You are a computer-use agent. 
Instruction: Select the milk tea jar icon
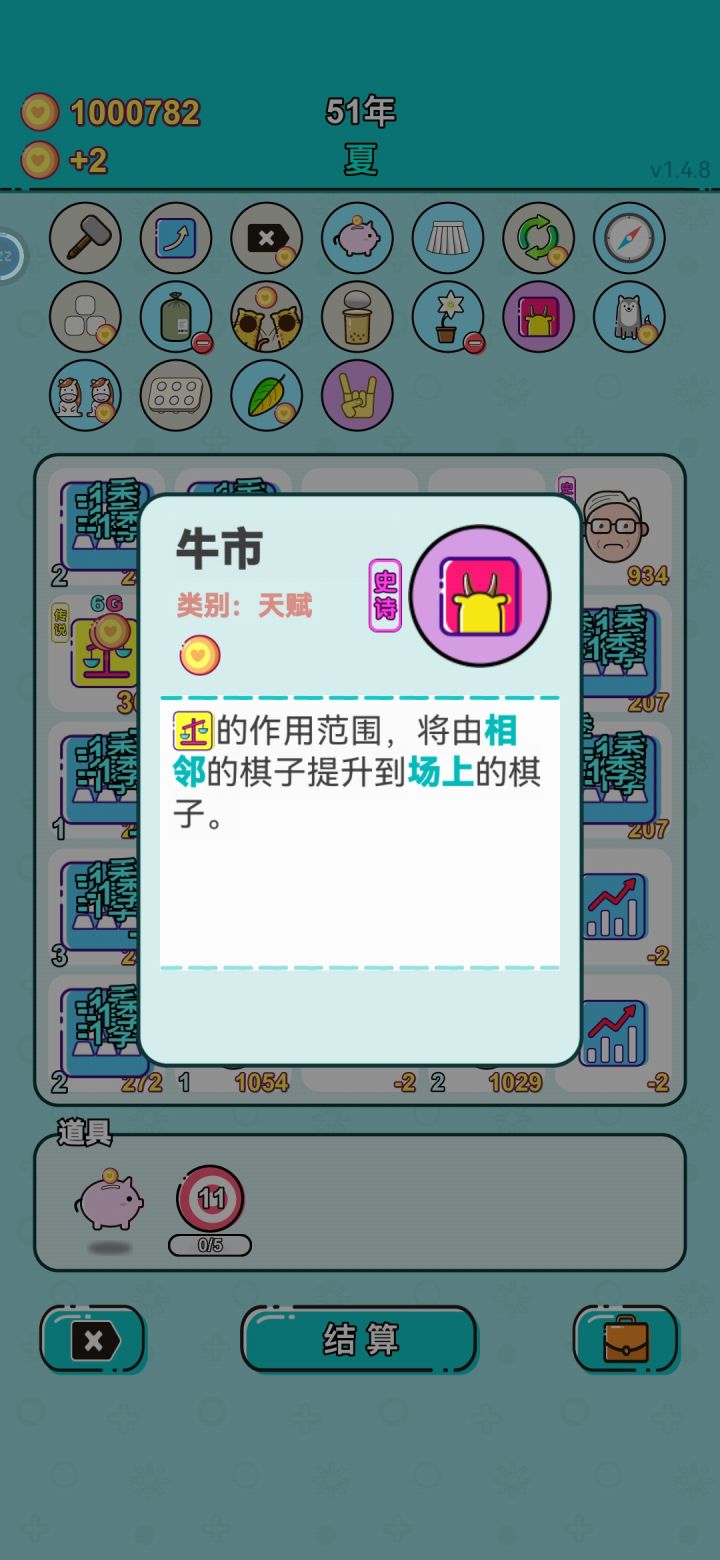[x=357, y=317]
